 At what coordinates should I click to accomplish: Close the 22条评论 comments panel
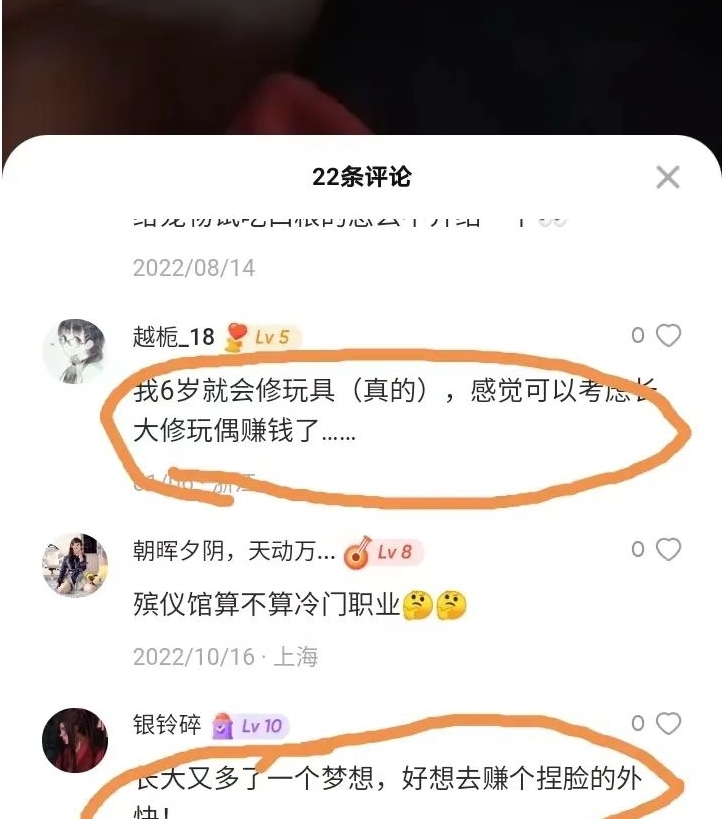point(667,178)
